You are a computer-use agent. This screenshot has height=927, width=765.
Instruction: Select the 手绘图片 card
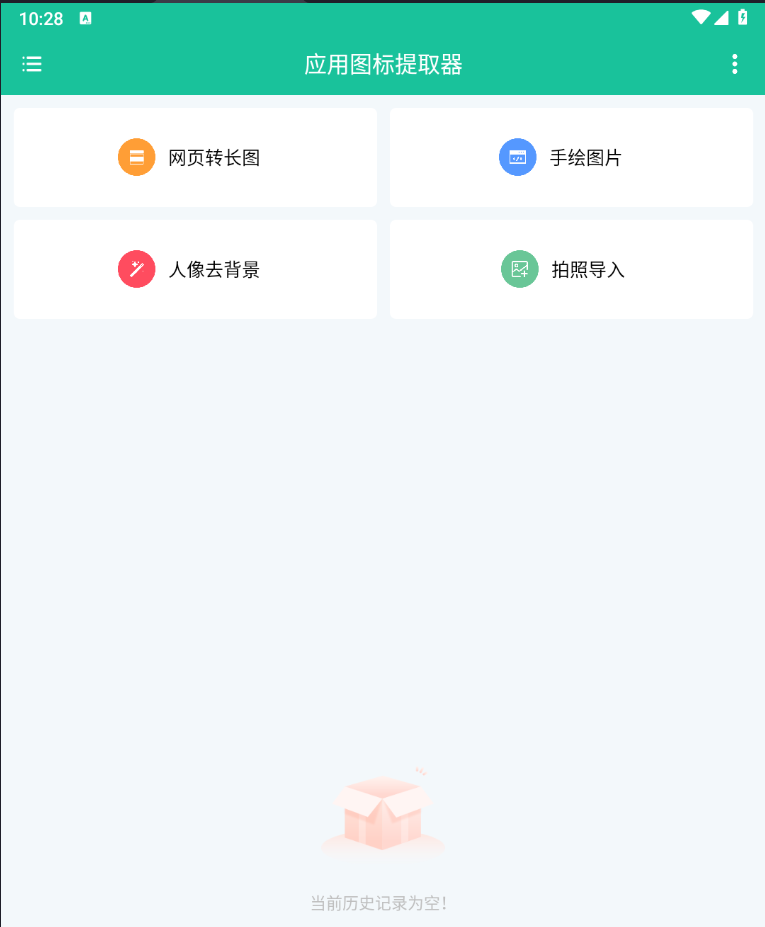[571, 157]
